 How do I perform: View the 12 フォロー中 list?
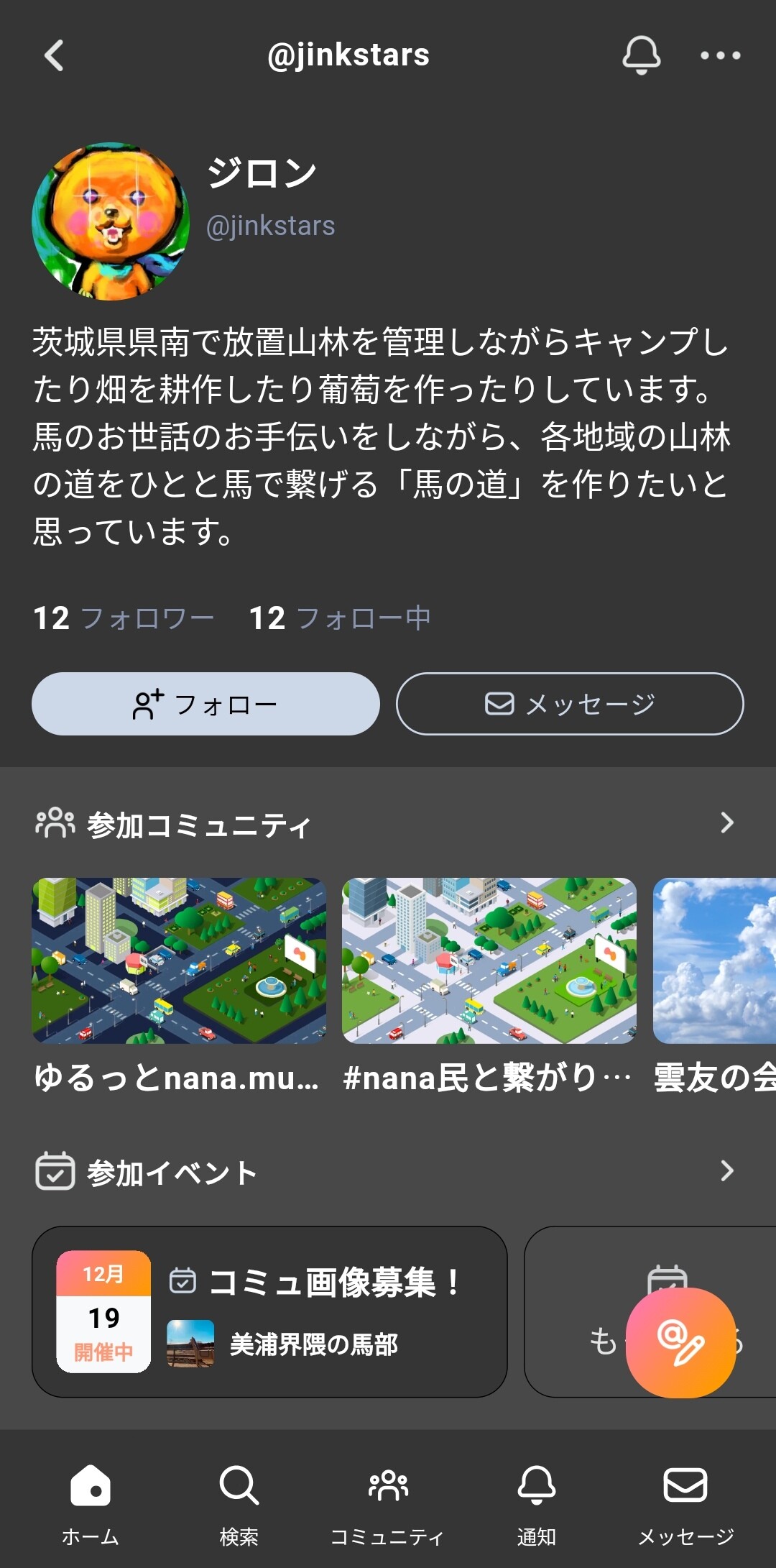(x=340, y=618)
